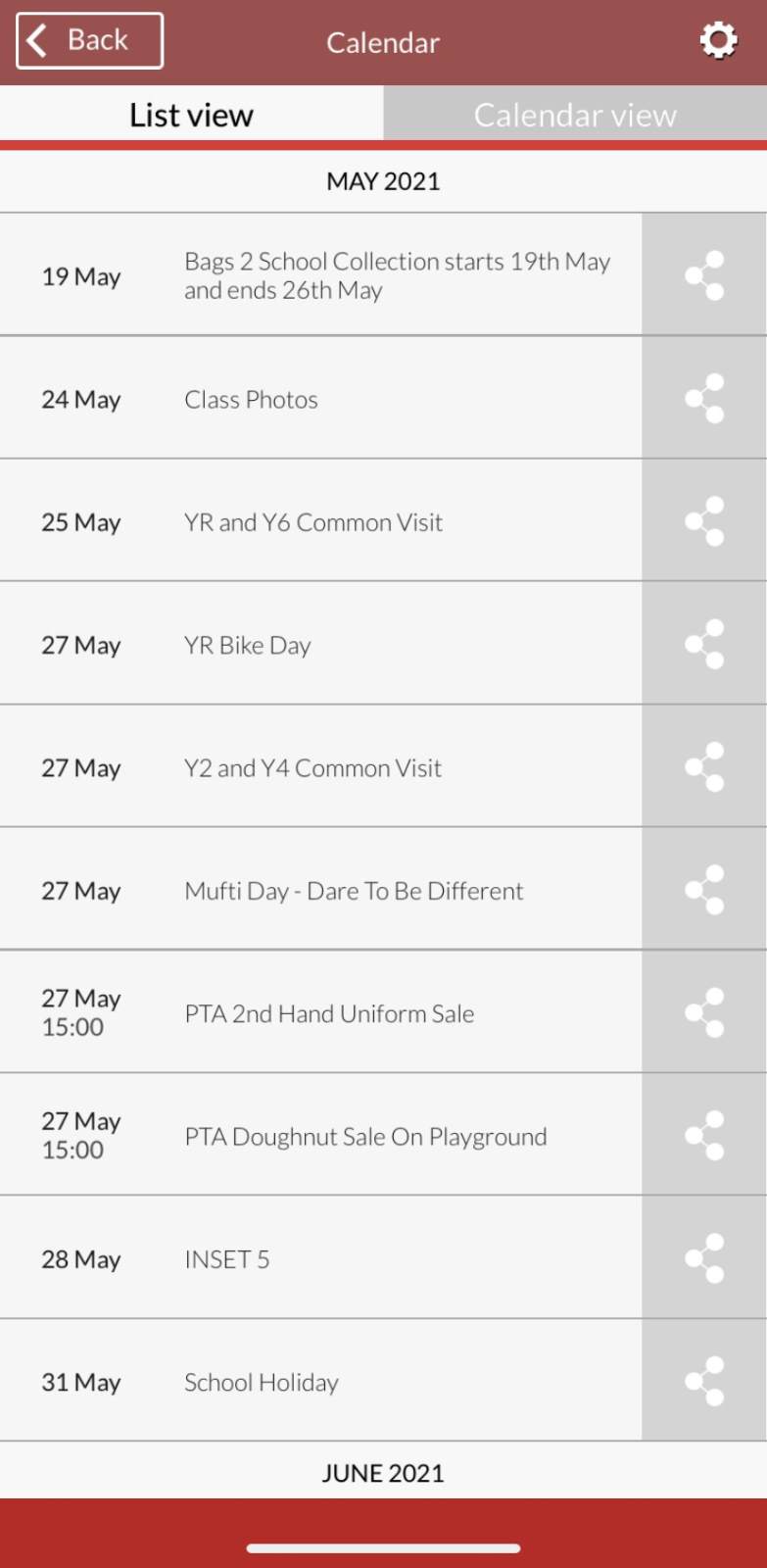Image resolution: width=767 pixels, height=1568 pixels.
Task: Share the Mufti Day event
Action: pyautogui.click(x=704, y=890)
